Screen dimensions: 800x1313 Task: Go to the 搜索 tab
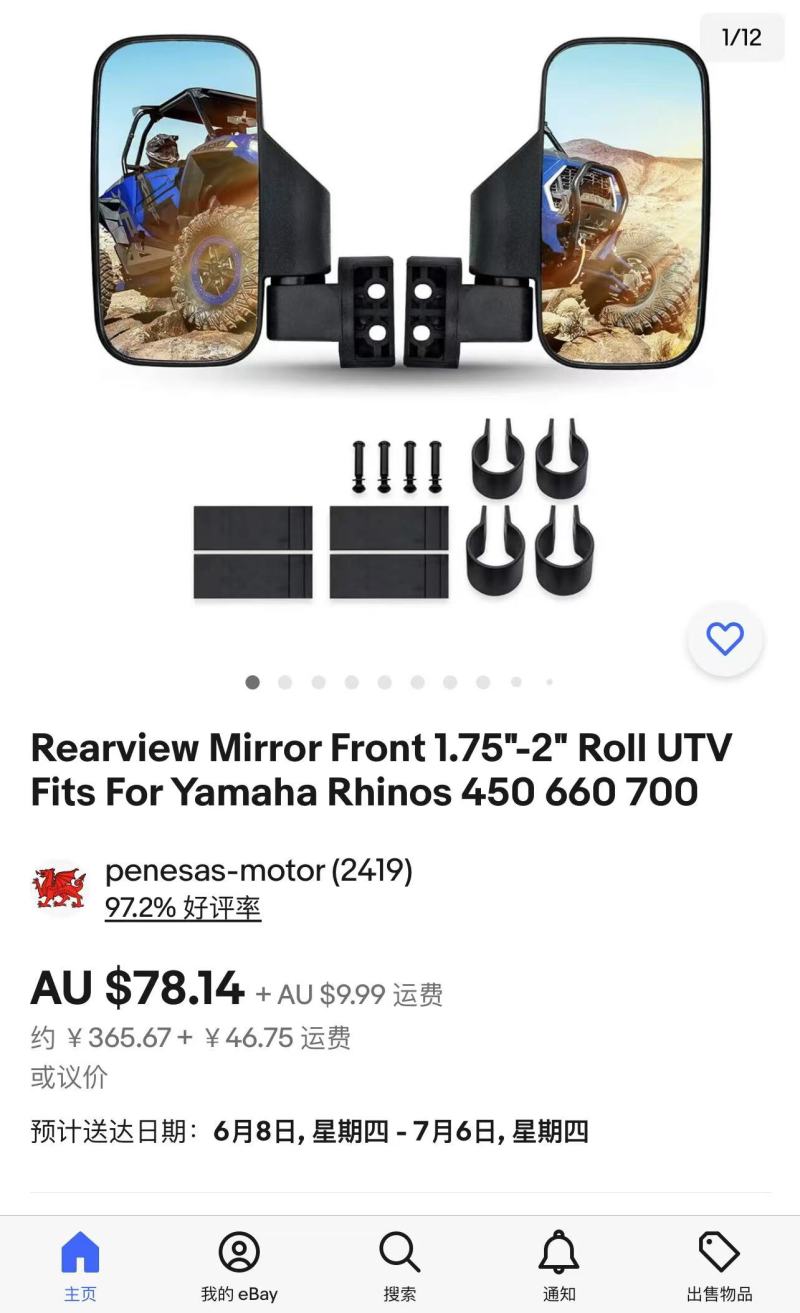(x=400, y=1265)
